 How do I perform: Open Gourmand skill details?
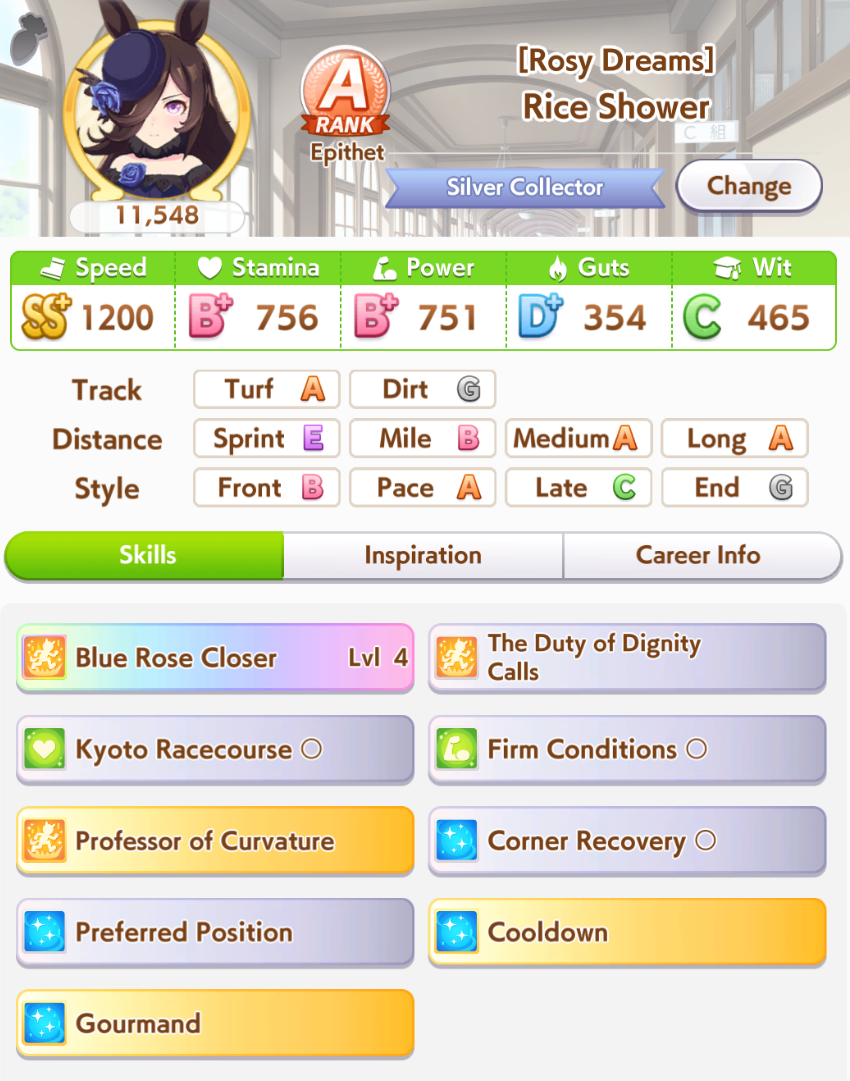215,1023
